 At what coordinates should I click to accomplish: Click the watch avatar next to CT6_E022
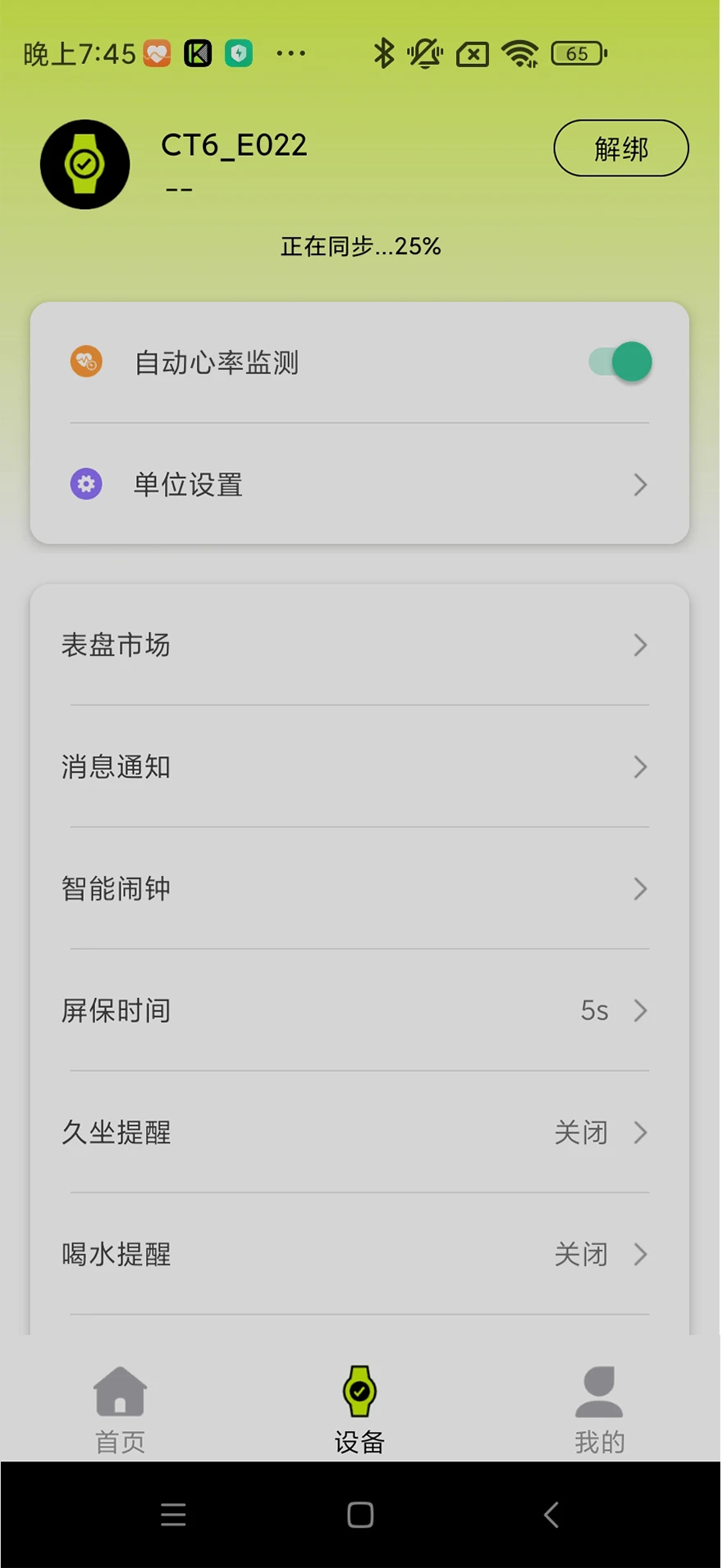click(x=85, y=163)
